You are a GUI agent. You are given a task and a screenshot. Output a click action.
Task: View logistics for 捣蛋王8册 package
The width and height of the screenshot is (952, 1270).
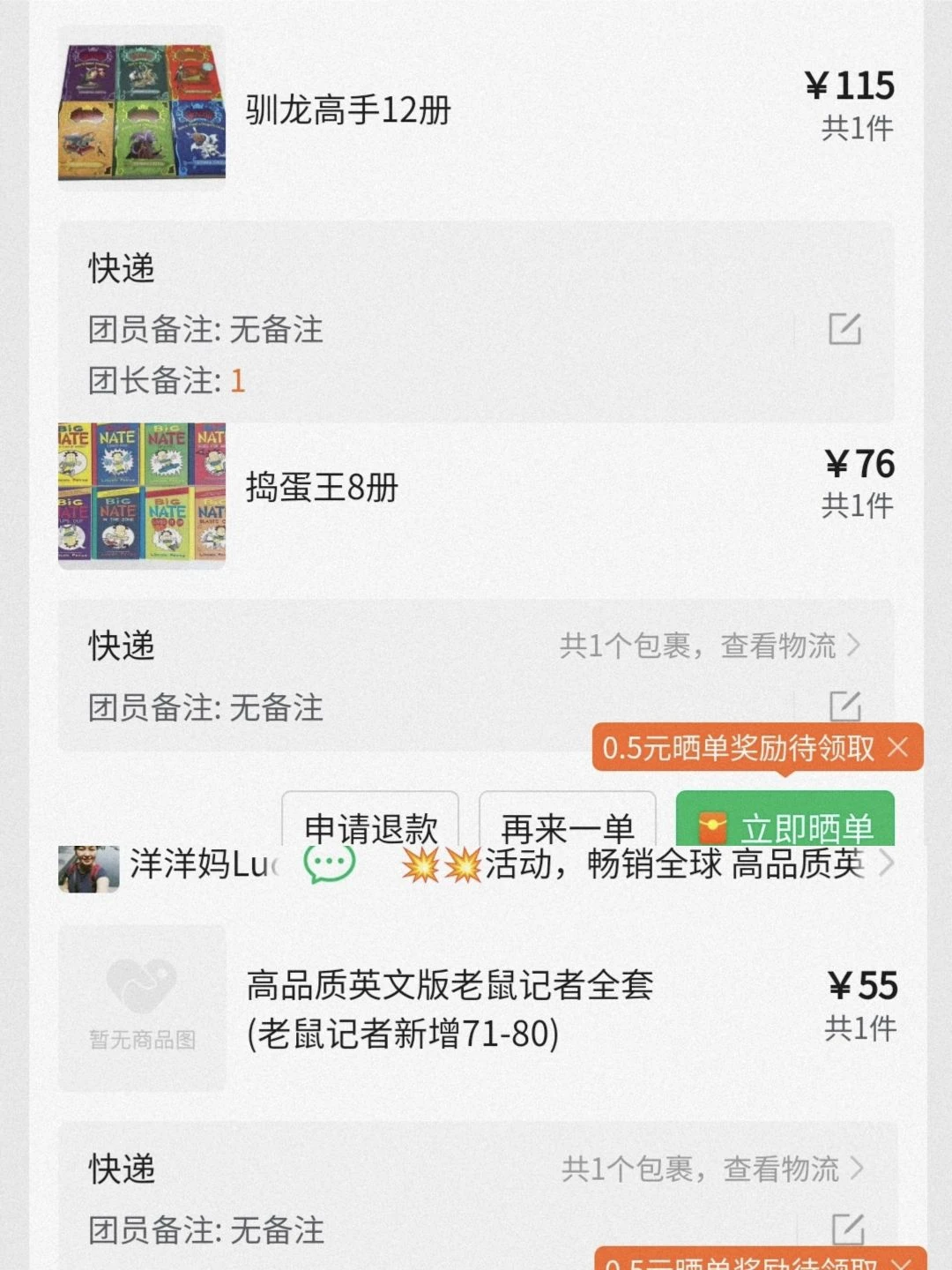(710, 646)
